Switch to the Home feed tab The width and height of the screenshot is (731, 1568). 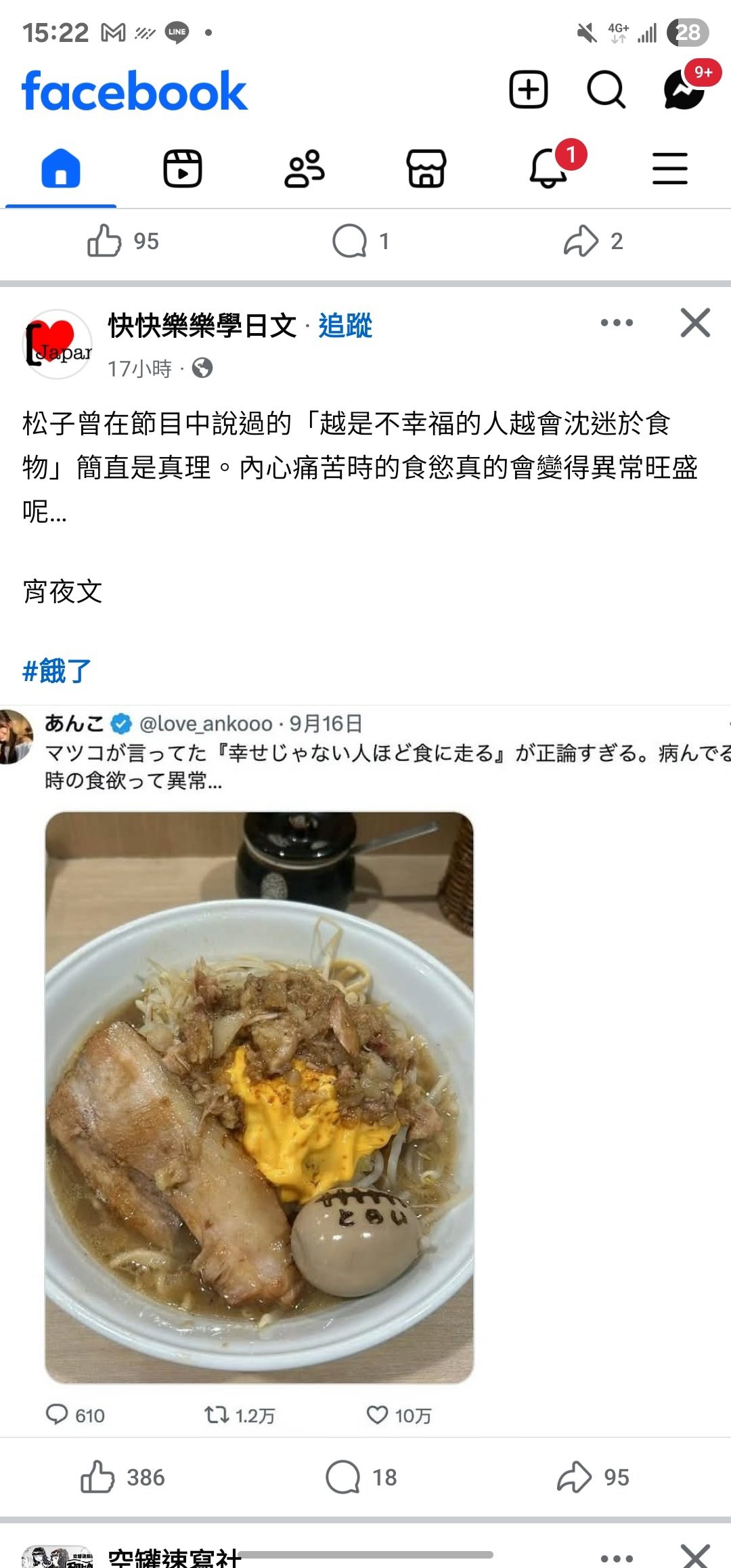pyautogui.click(x=61, y=168)
